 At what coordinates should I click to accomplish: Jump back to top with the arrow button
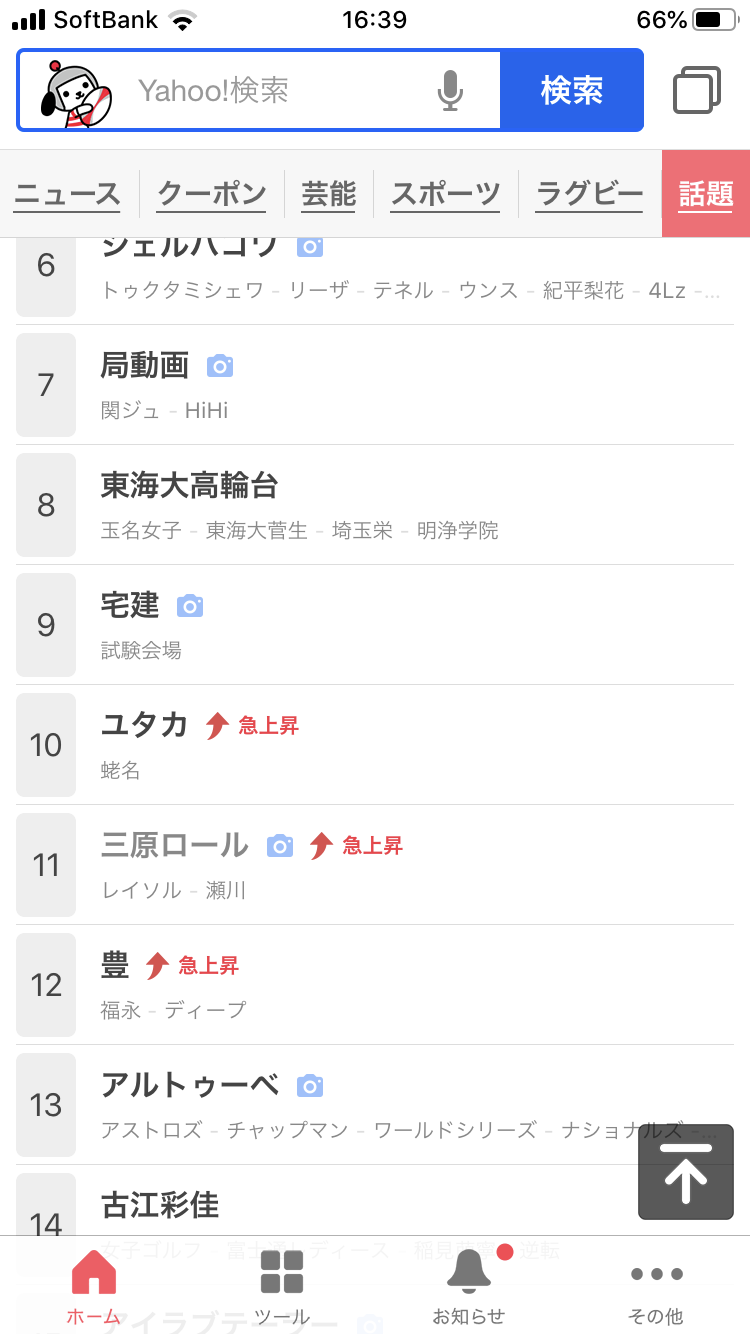pos(686,1172)
